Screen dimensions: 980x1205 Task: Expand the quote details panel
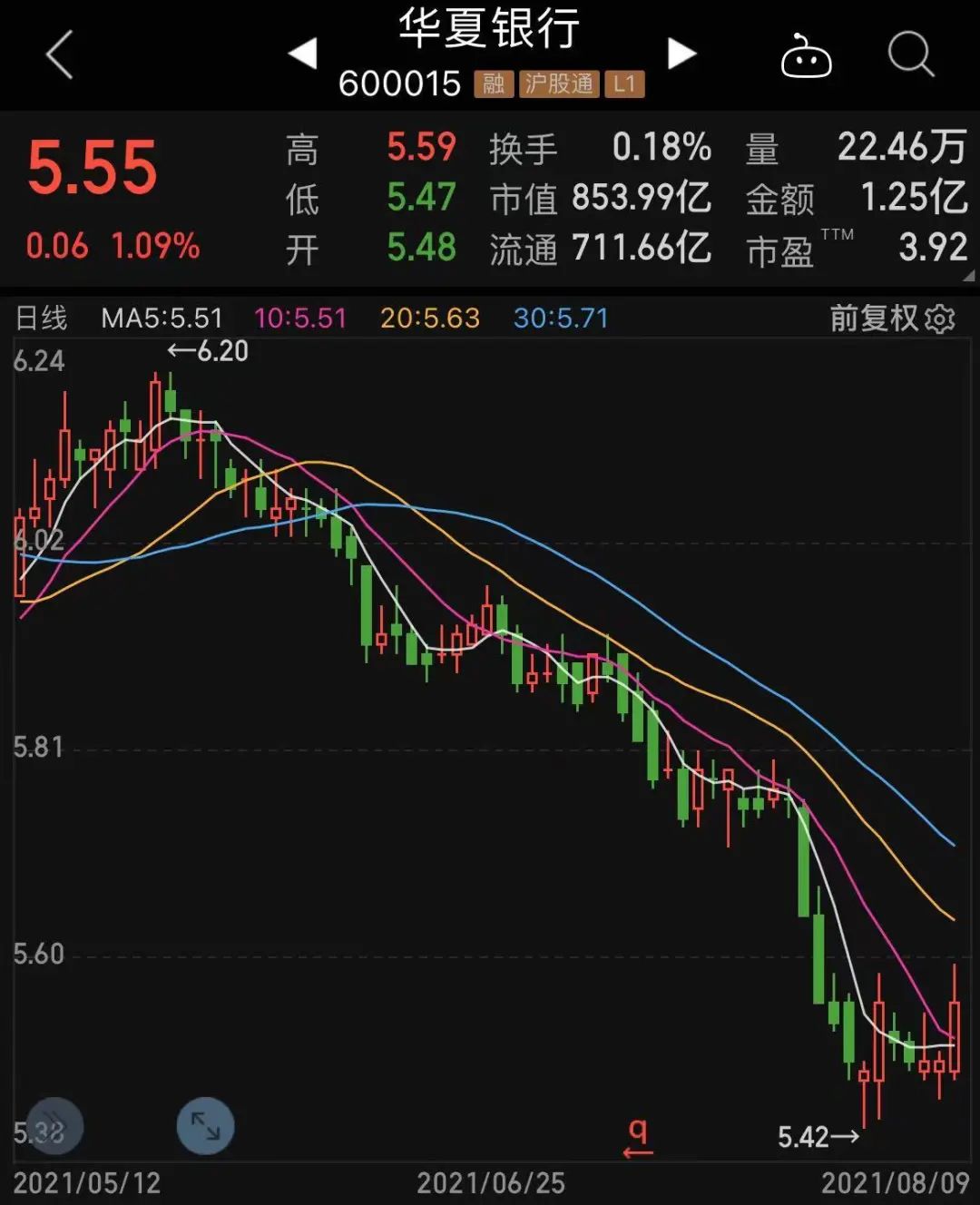[x=968, y=275]
